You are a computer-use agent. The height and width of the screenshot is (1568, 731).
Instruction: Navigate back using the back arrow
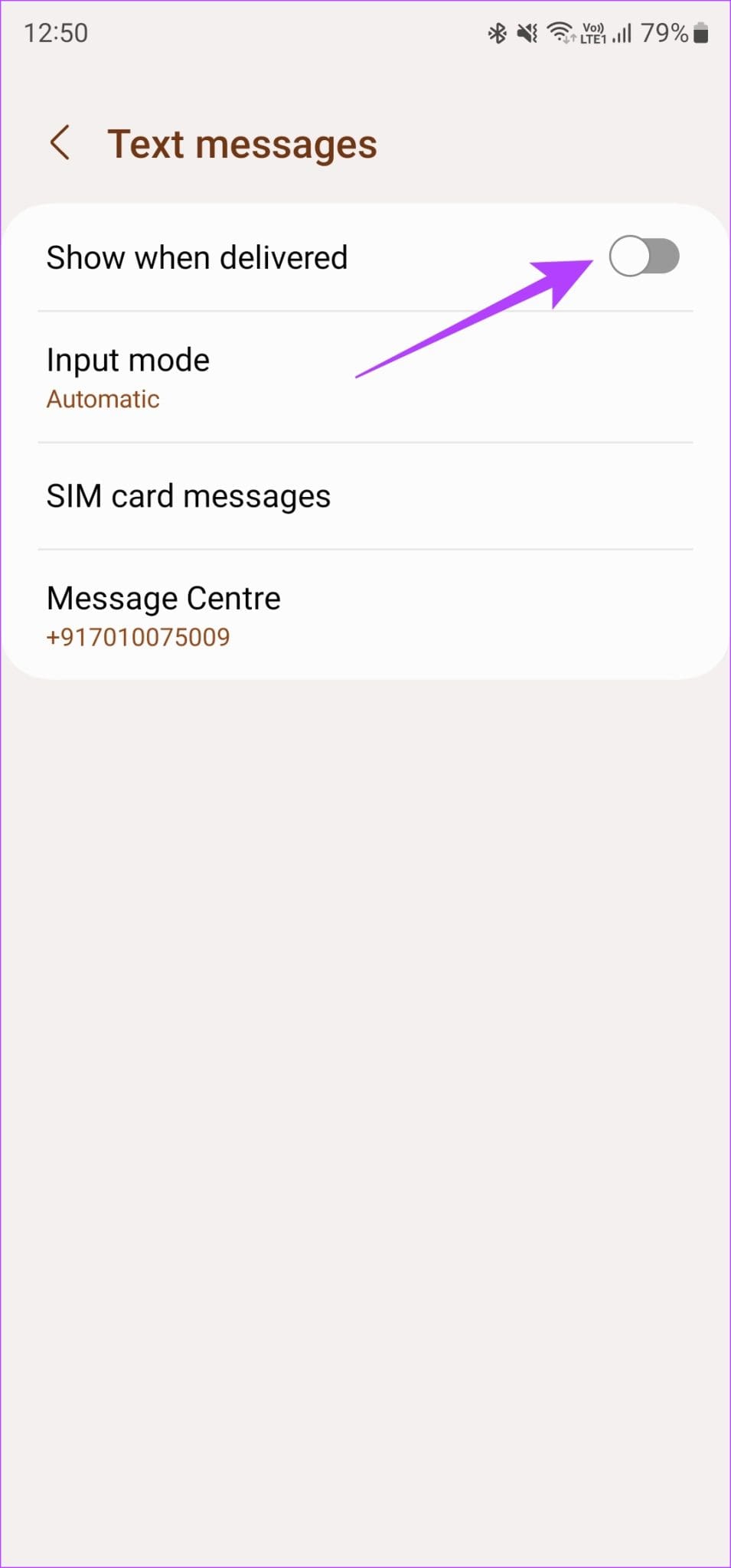click(x=60, y=142)
